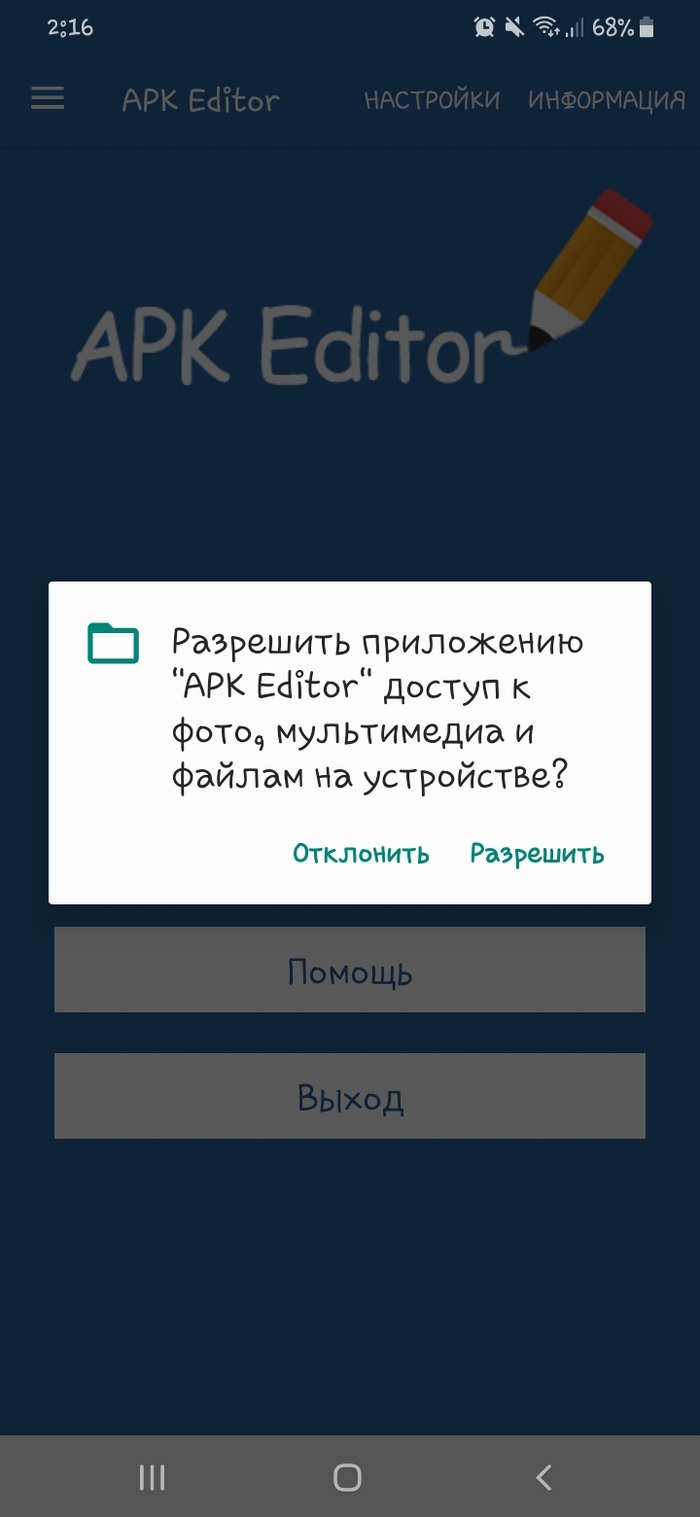Screen dimensions: 700x1517
Task: Deny the permission with Отклонить
Action: click(x=361, y=853)
